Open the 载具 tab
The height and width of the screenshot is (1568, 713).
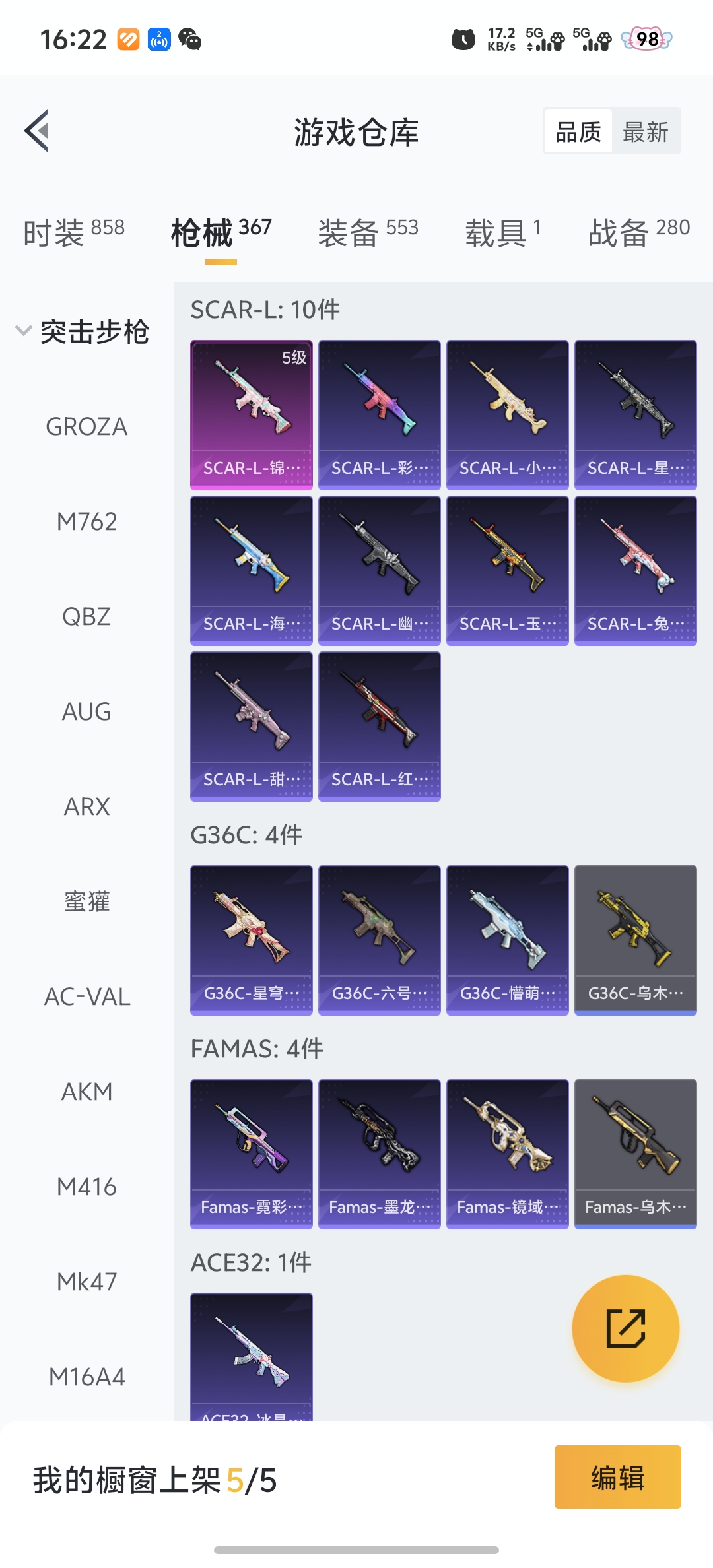502,232
